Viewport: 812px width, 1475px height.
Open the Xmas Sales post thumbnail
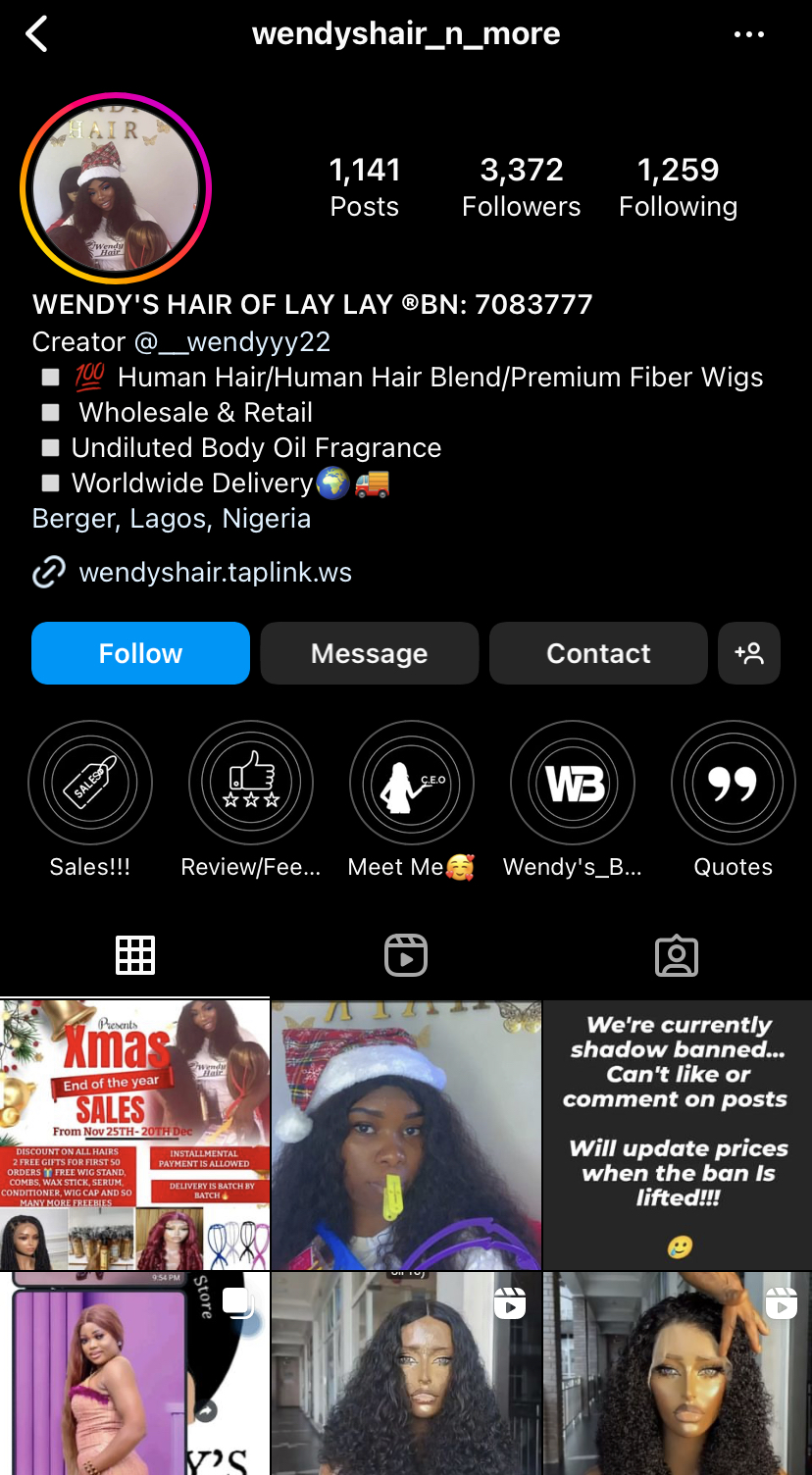click(x=134, y=1134)
